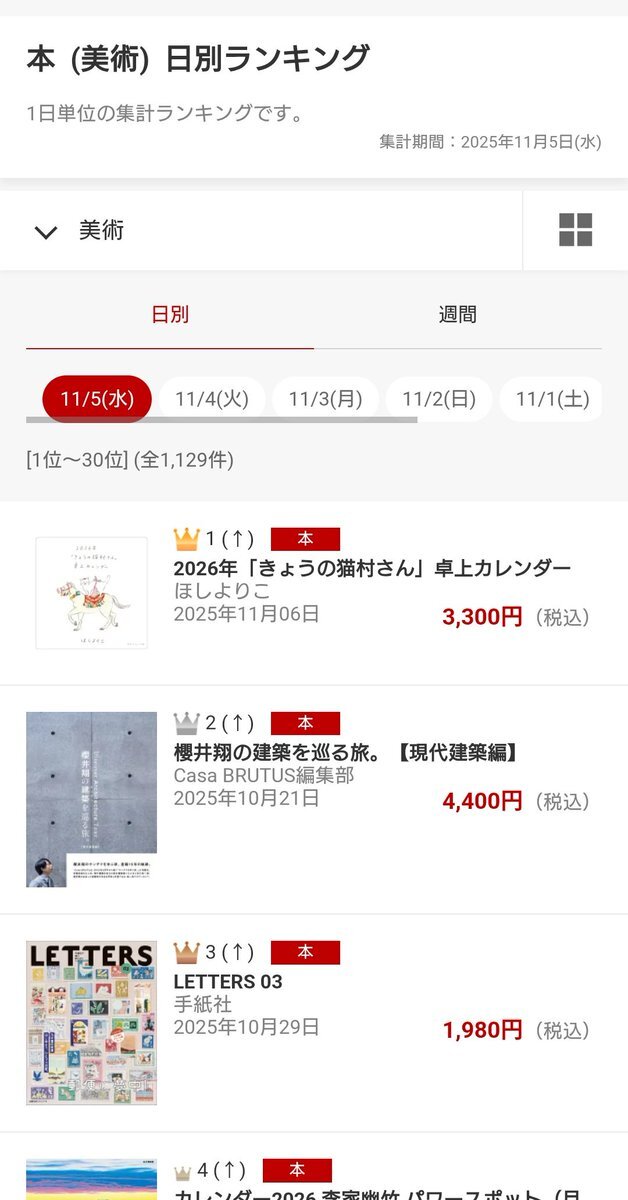Switch to grid view layout
The image size is (628, 1200).
575,230
